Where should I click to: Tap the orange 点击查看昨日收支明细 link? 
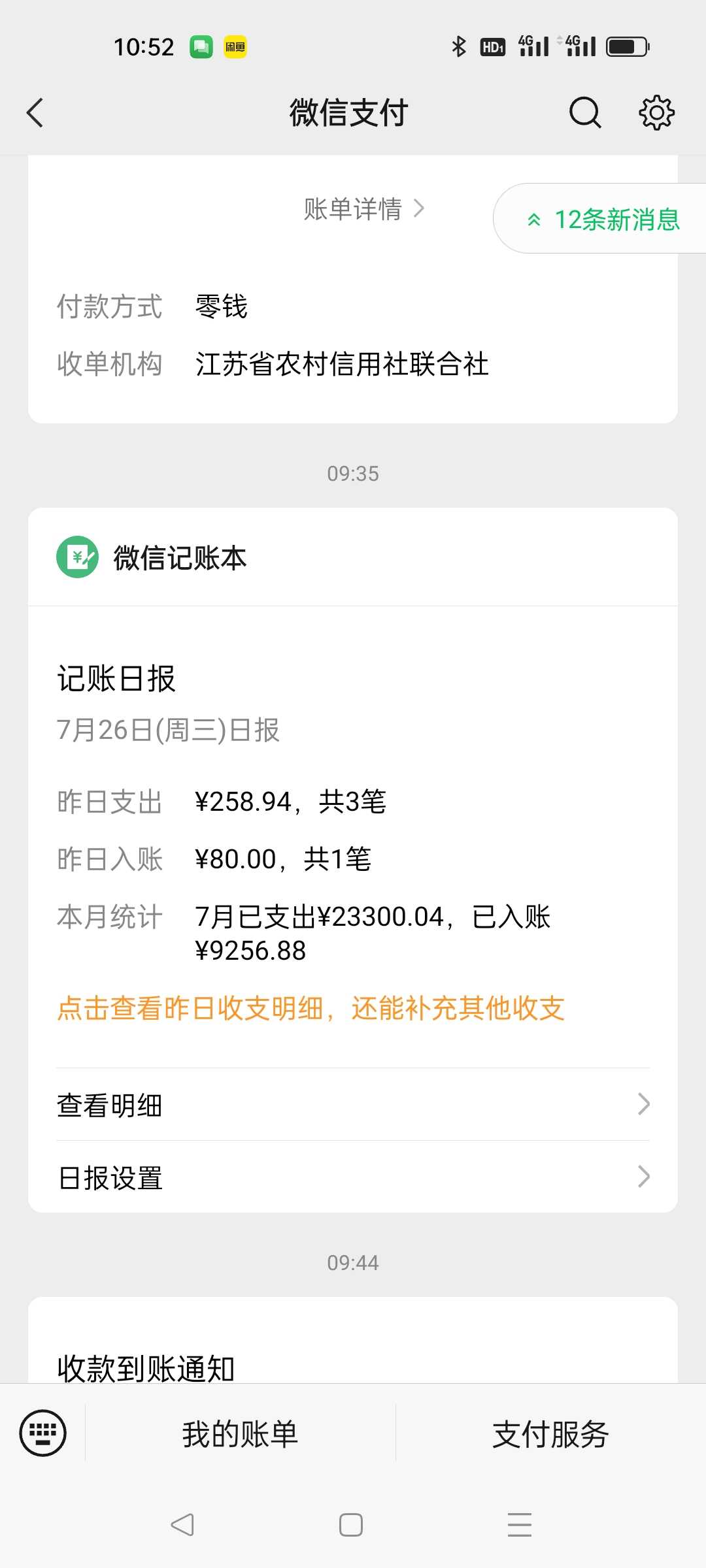[x=311, y=1008]
